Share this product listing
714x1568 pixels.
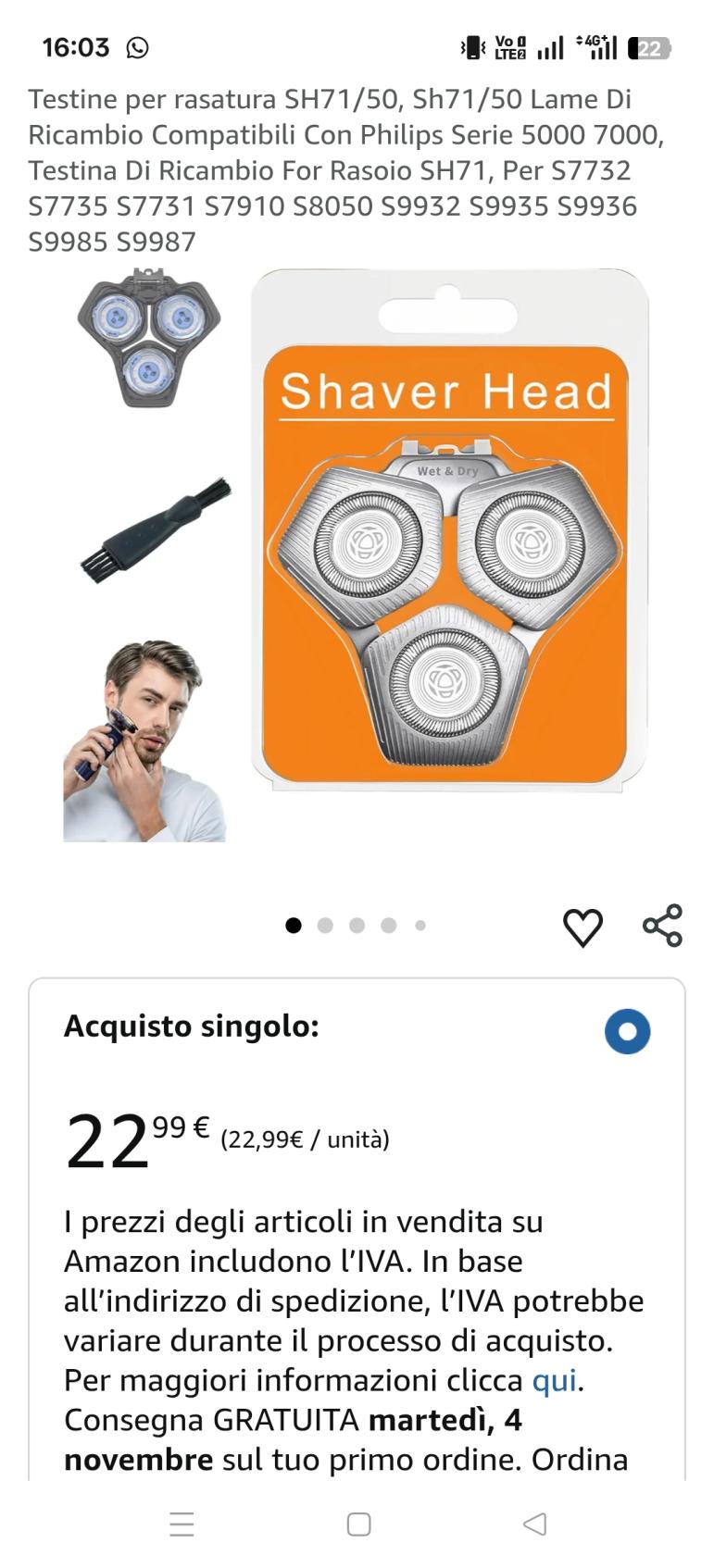(662, 926)
